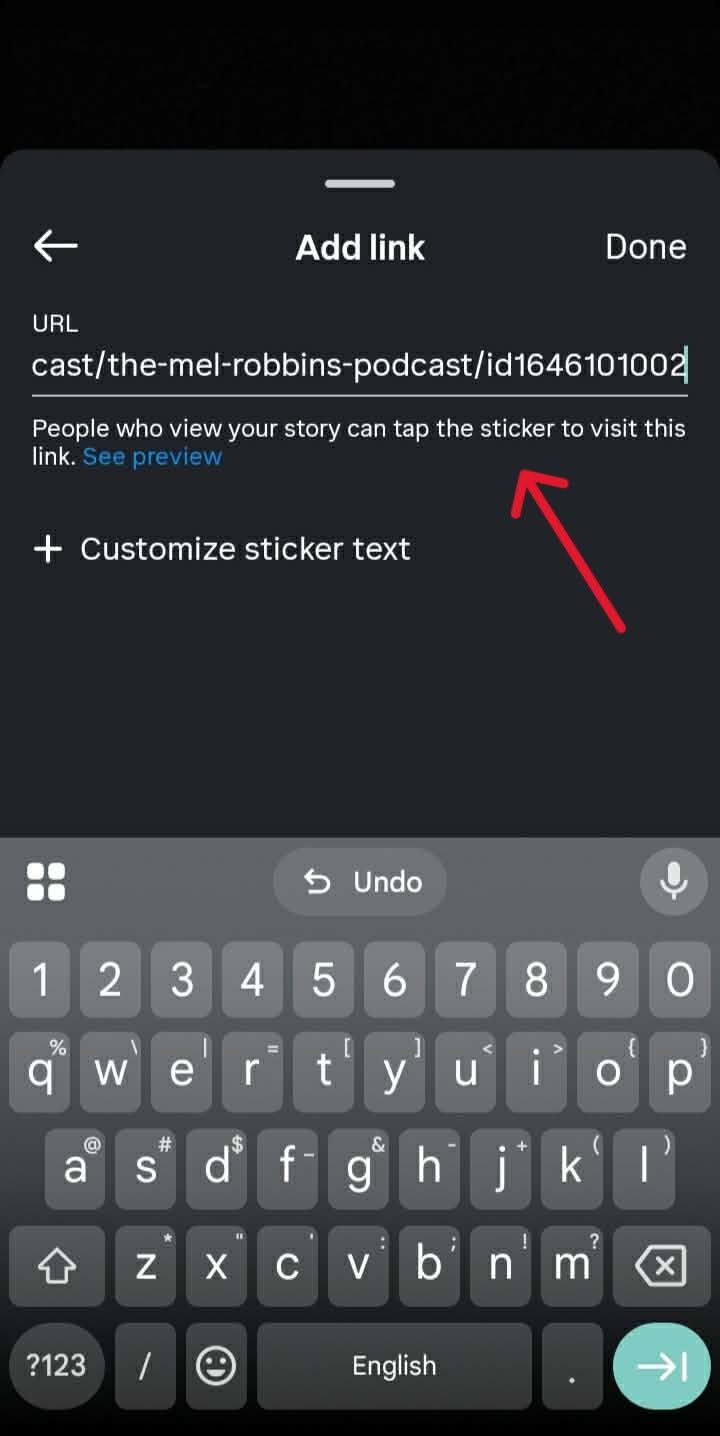Delete a character with the backspace key
720x1436 pixels.
(661, 1267)
